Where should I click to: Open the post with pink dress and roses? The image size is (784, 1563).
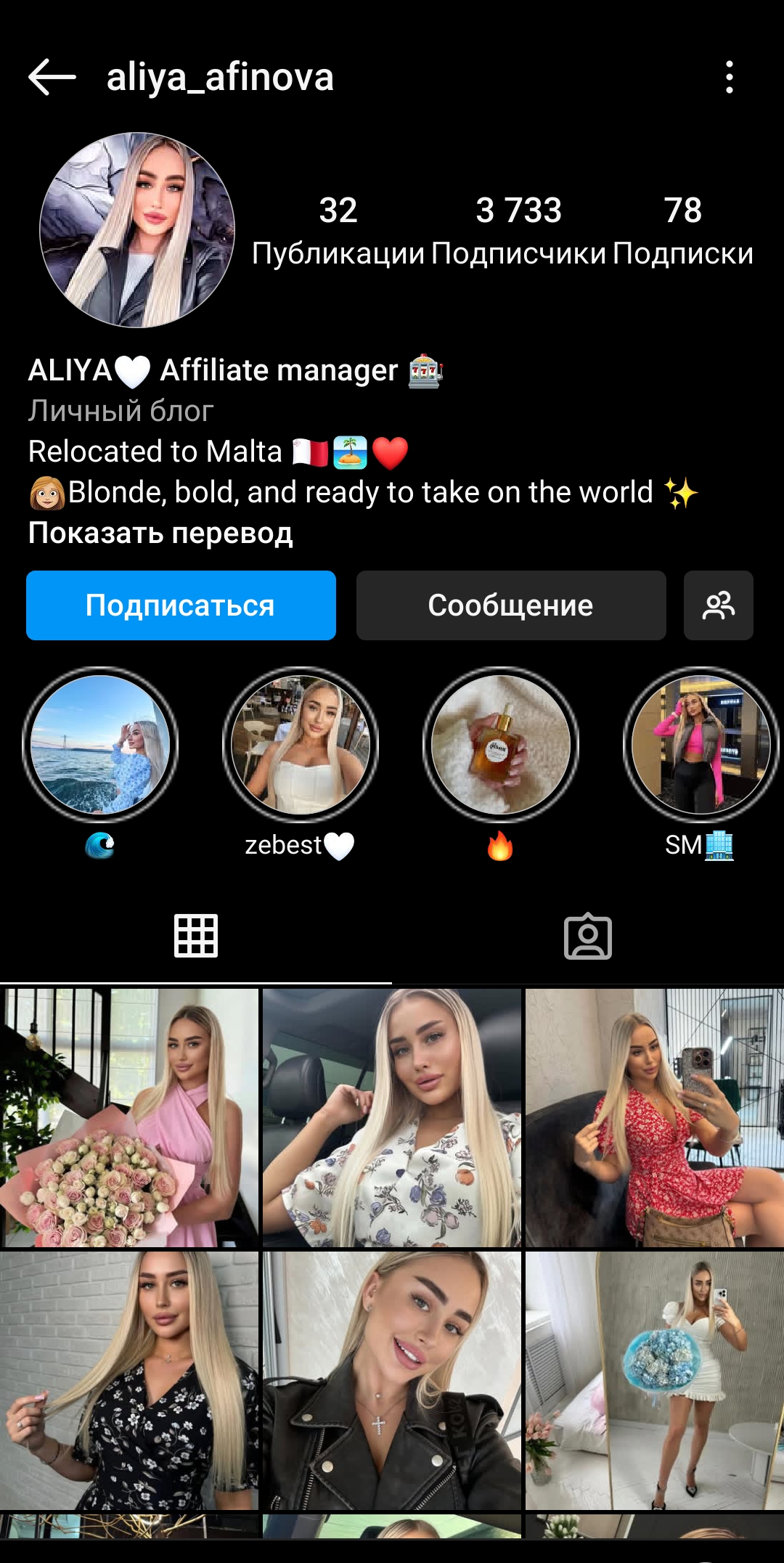tap(129, 1117)
